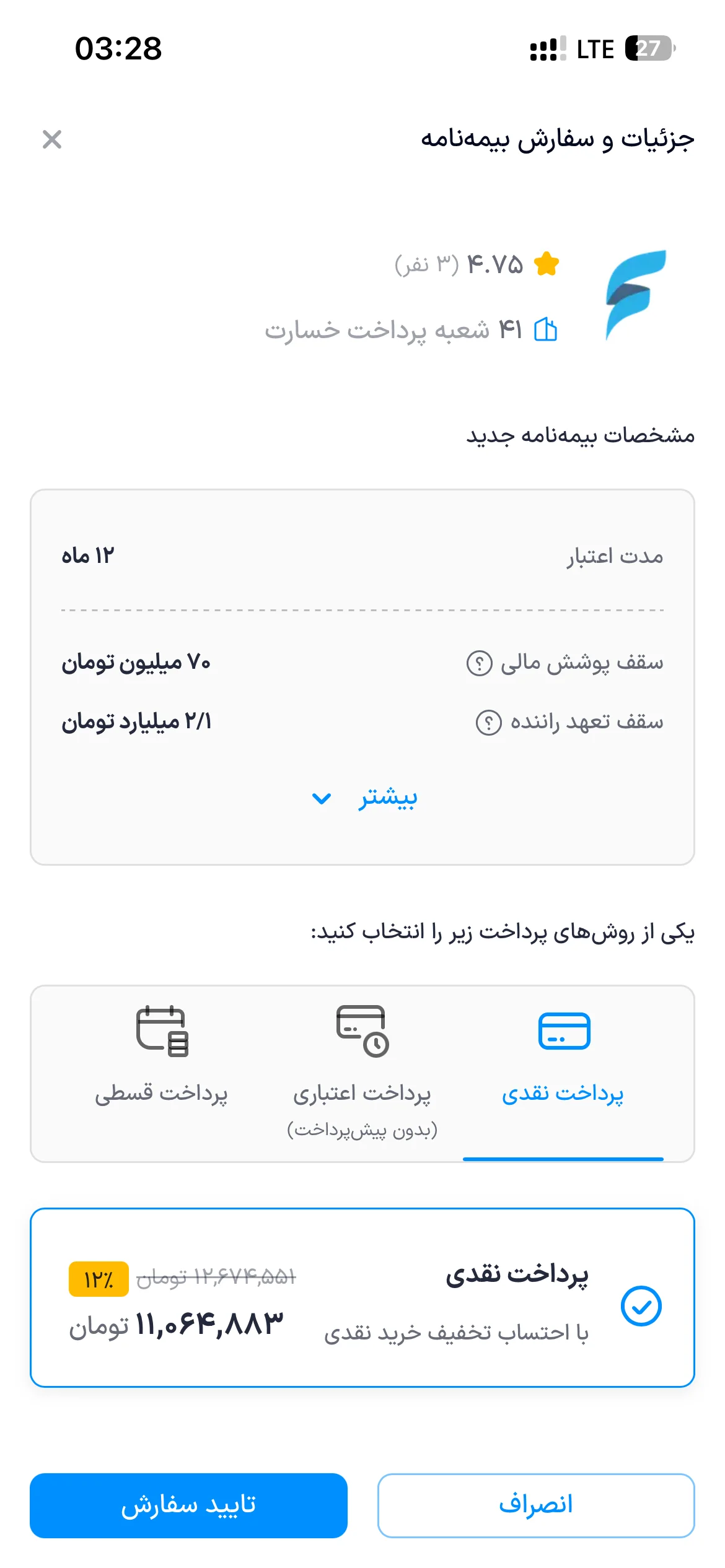Image resolution: width=725 pixels, height=1568 pixels.
Task: Switch to پرداخت اعتباری tab
Action: pyautogui.click(x=362, y=1073)
